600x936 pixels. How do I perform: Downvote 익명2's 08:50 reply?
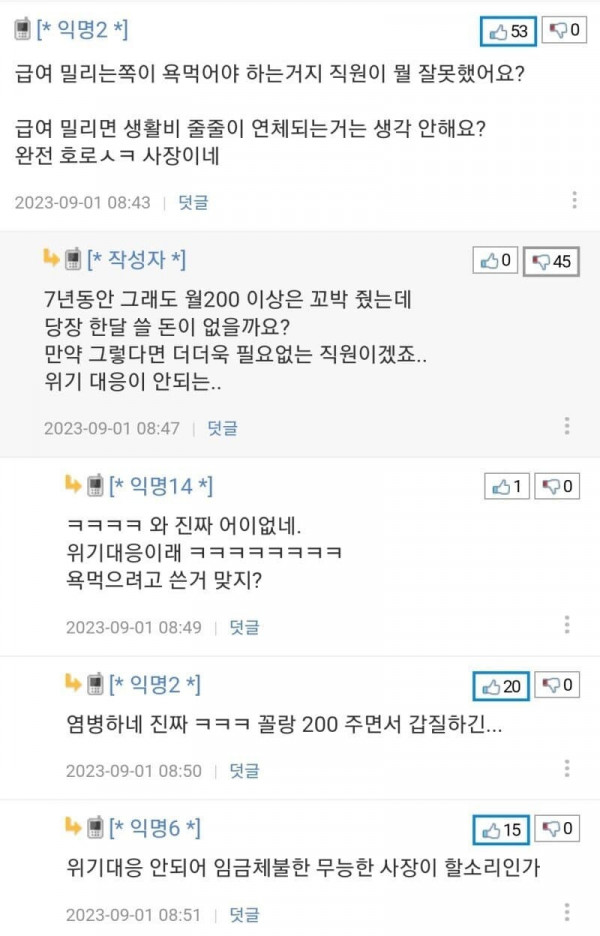557,686
